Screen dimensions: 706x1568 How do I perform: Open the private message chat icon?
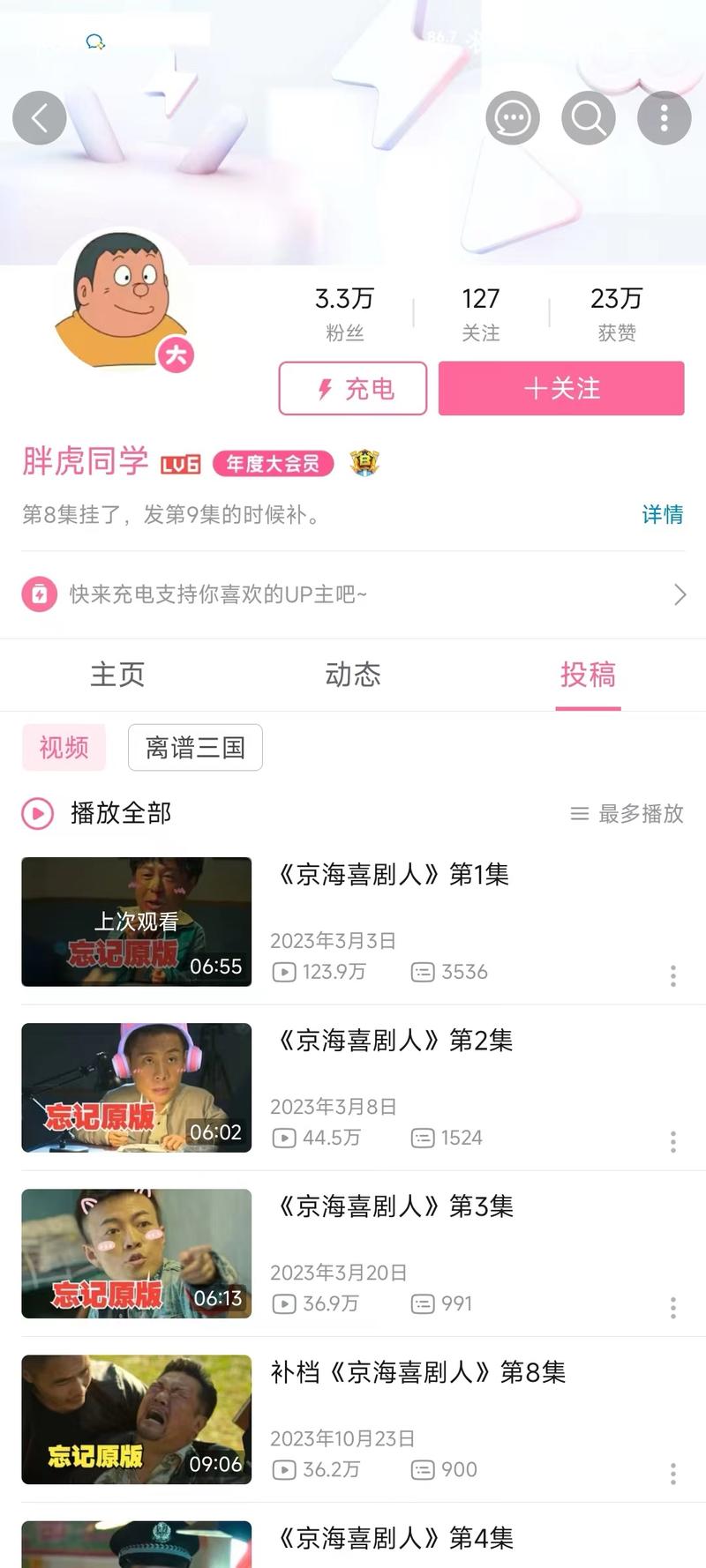pyautogui.click(x=512, y=117)
